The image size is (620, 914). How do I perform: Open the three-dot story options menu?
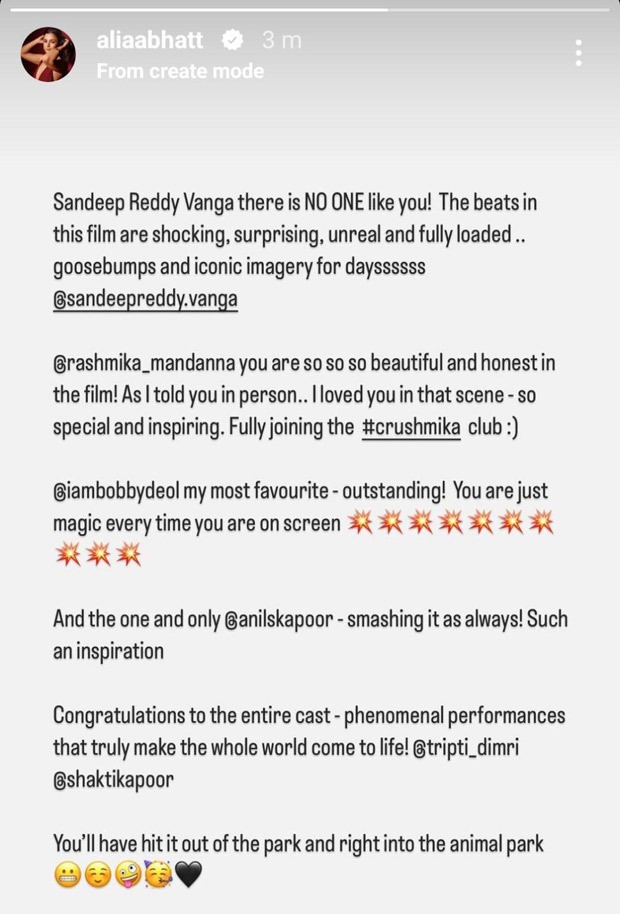point(578,53)
